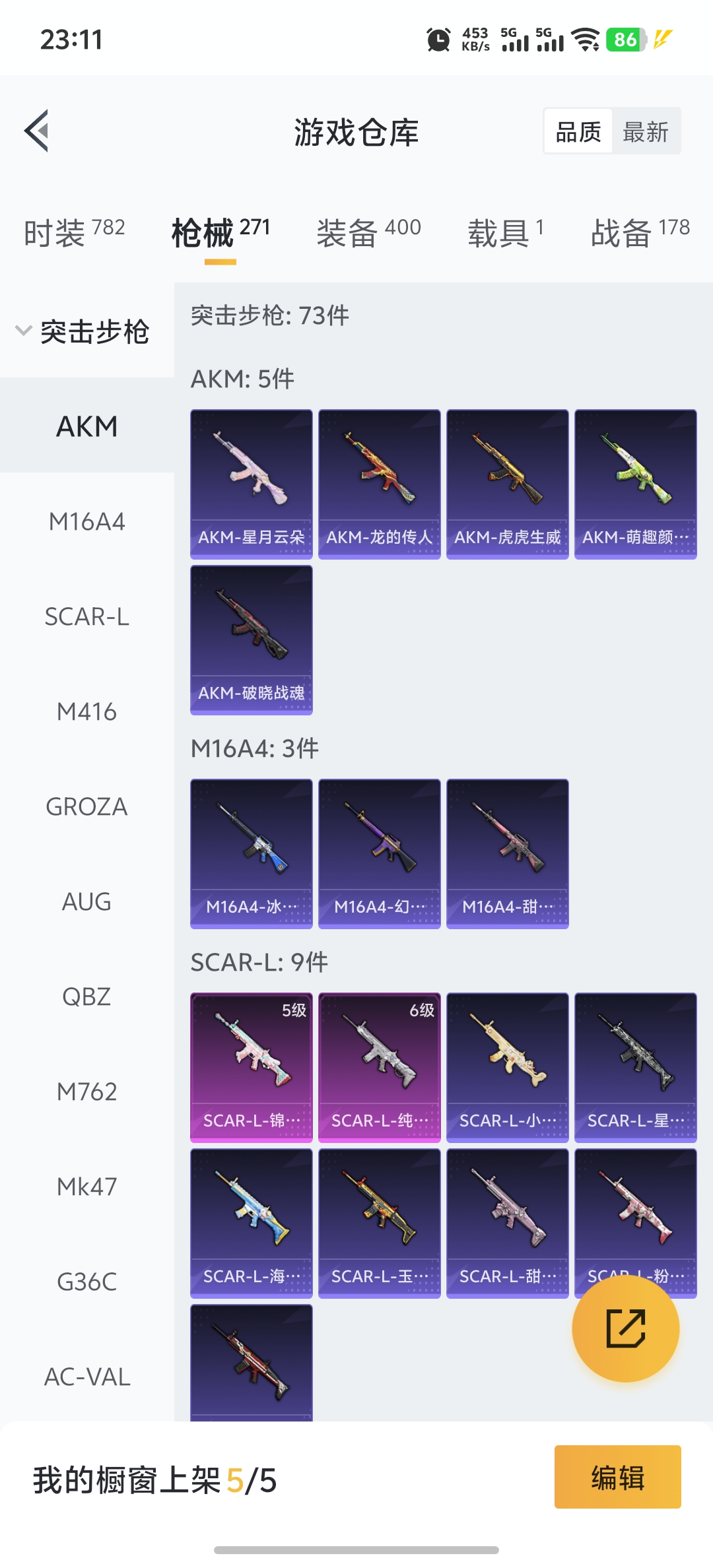Sort the warehouse by 最新

[645, 132]
